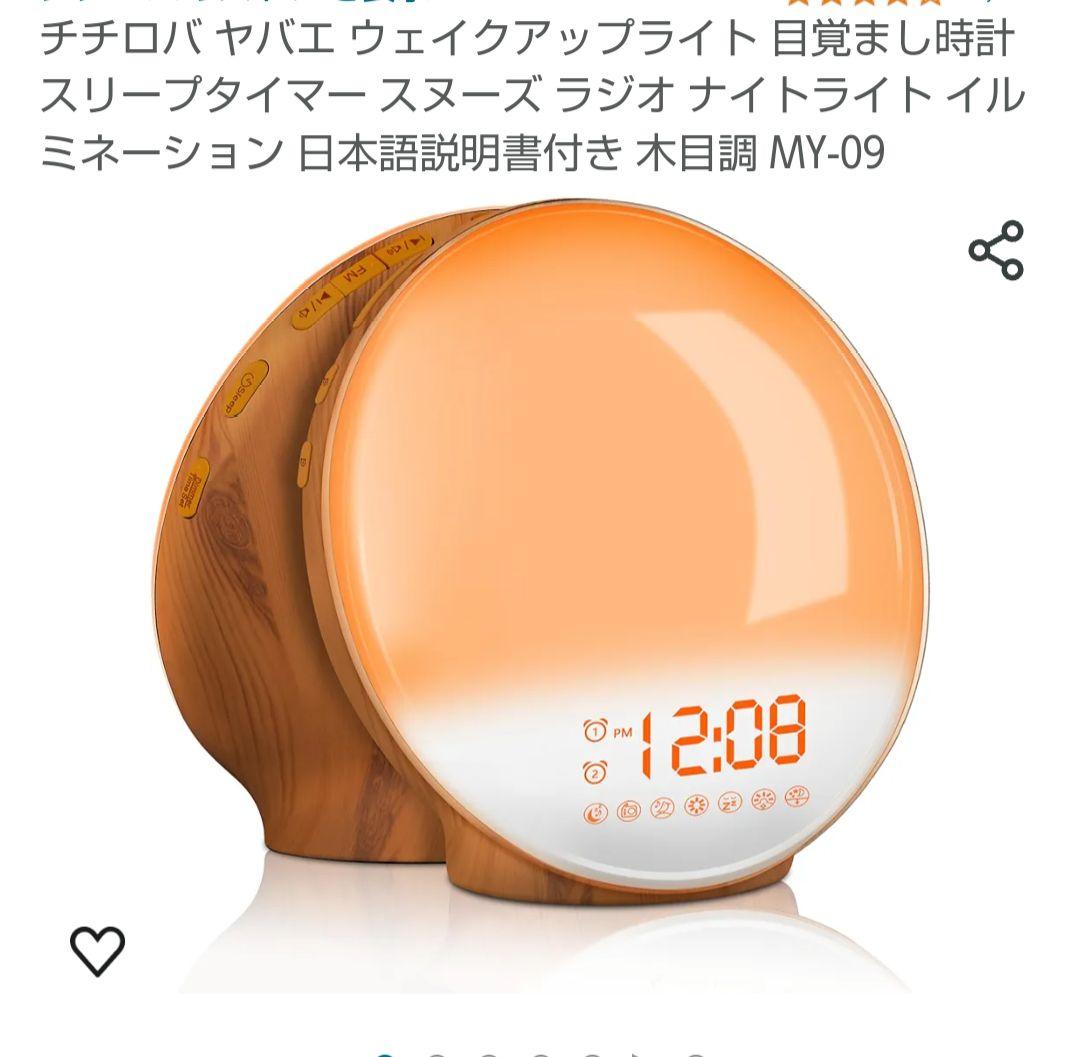This screenshot has height=1057, width=1080.
Task: Add the alarm clock to wishlist
Action: [97, 949]
